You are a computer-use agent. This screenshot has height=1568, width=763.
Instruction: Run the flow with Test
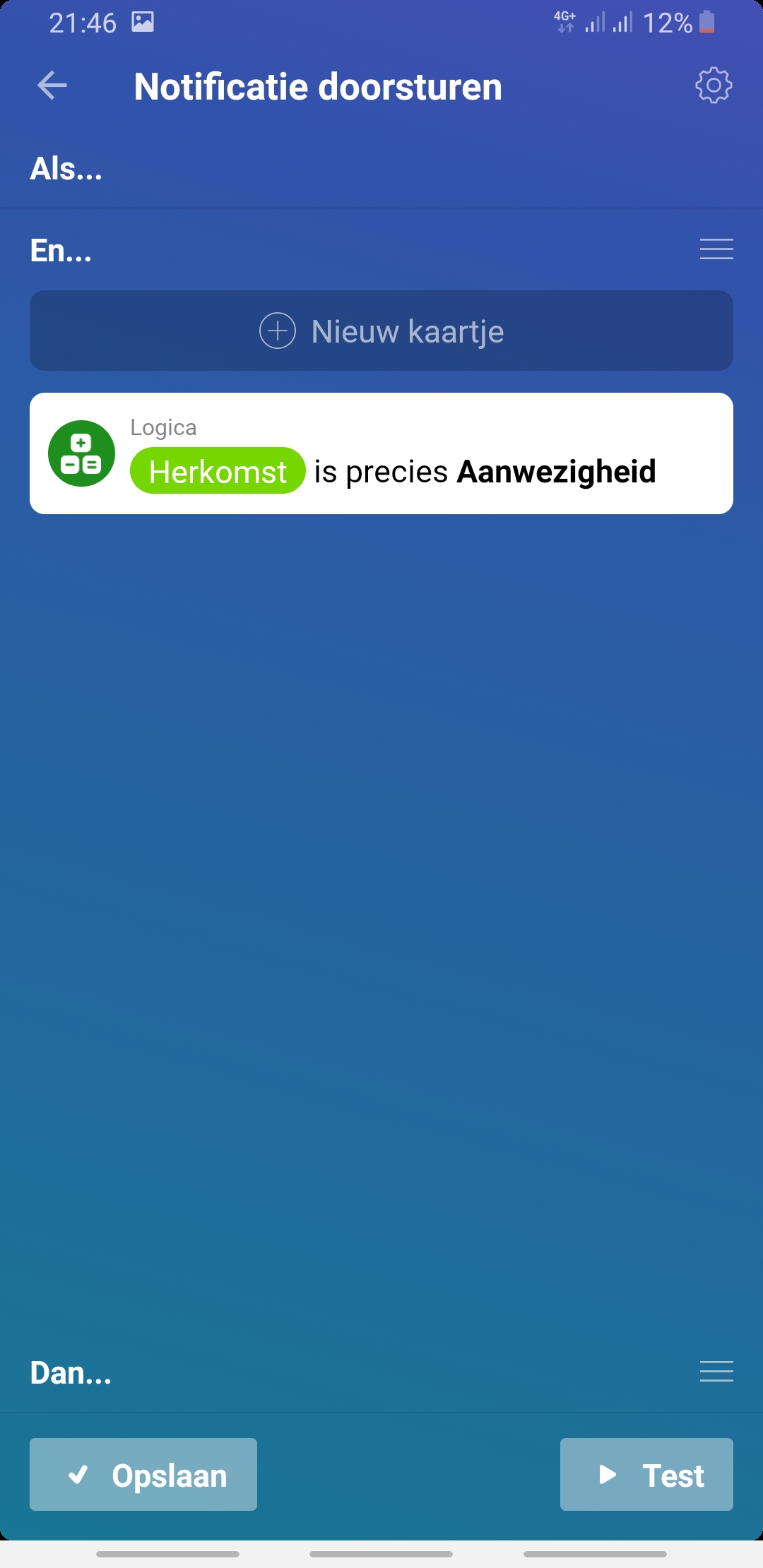(646, 1474)
